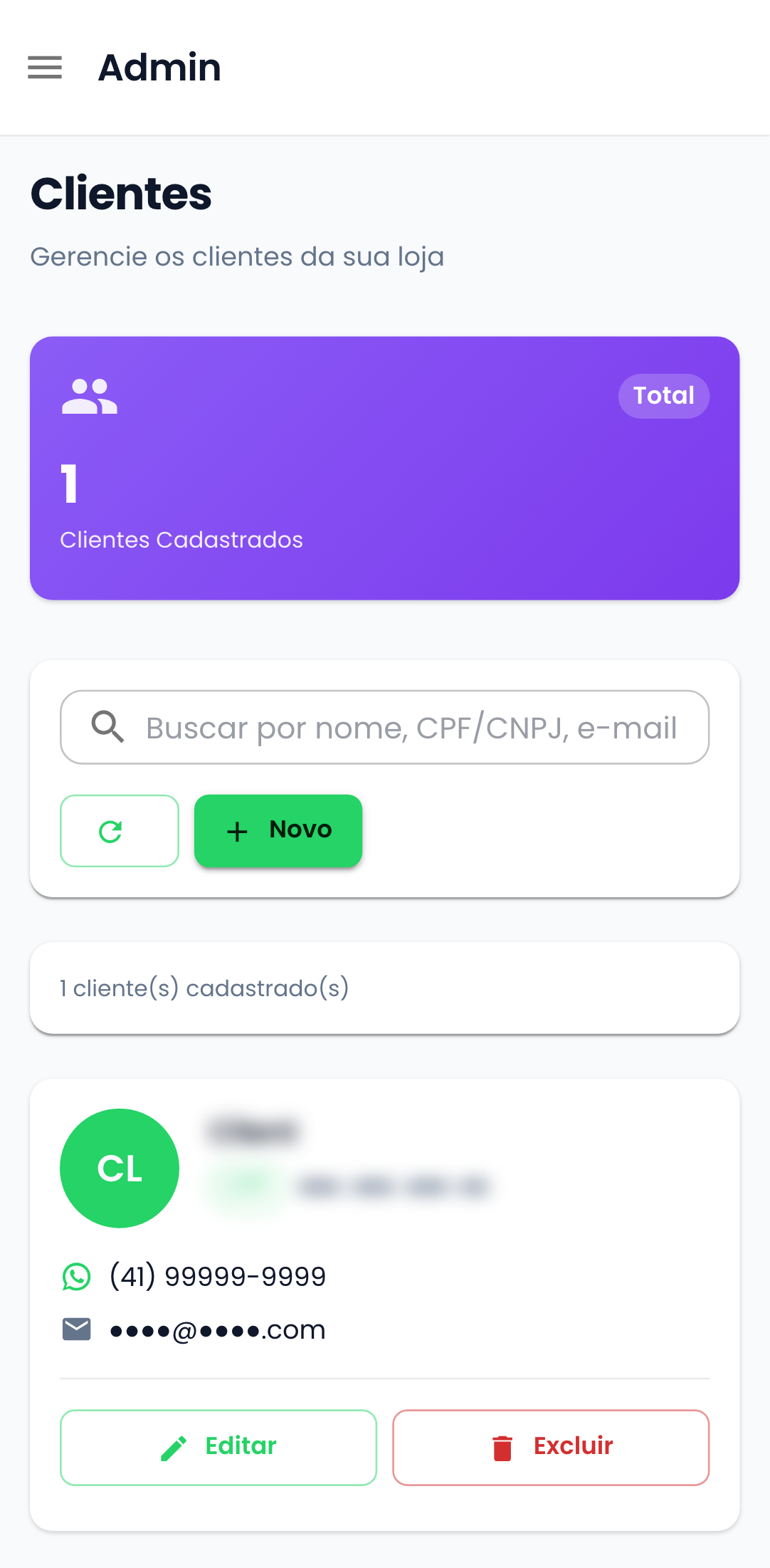This screenshot has height=1568, width=770.
Task: Click the pencil icon inside Editar button
Action: [x=175, y=1446]
